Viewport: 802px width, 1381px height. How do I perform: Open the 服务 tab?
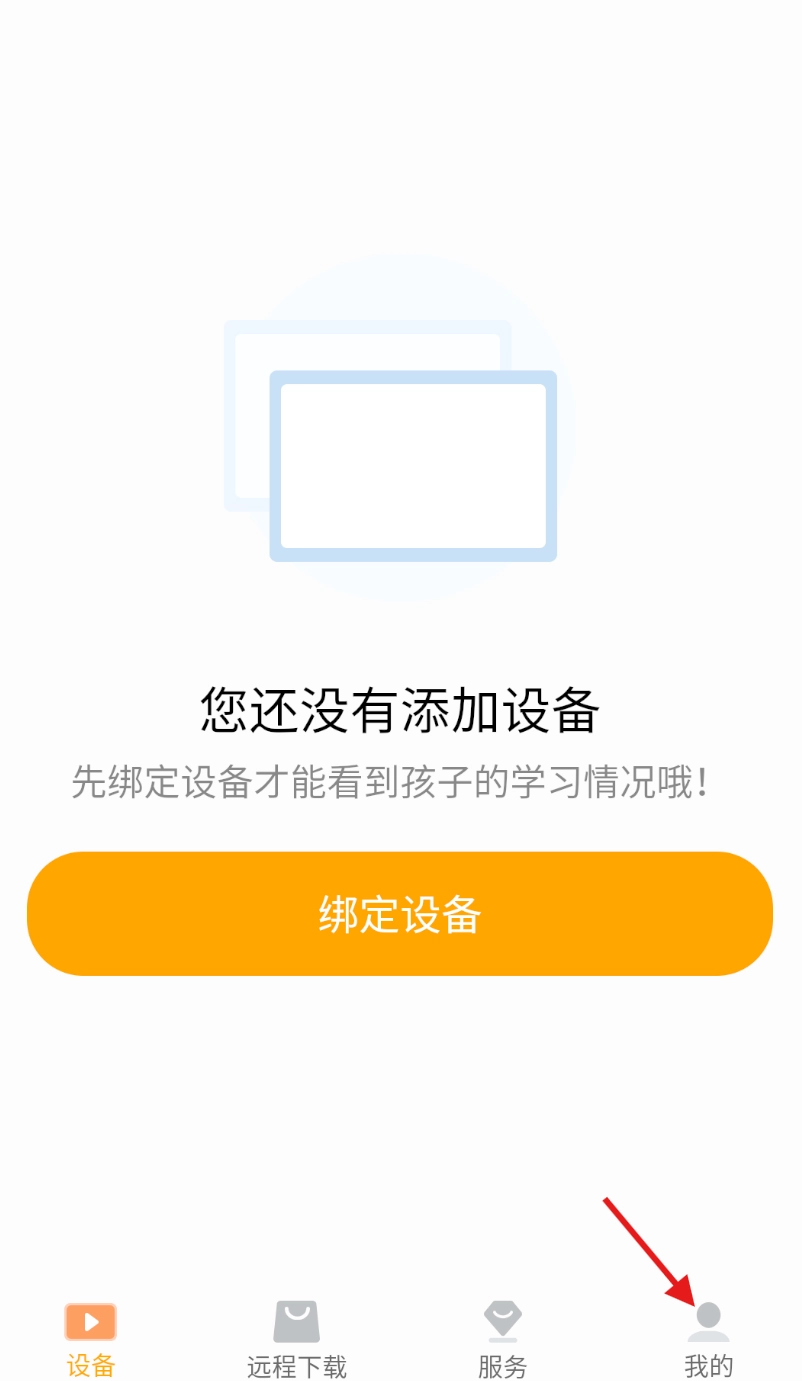coord(502,1338)
